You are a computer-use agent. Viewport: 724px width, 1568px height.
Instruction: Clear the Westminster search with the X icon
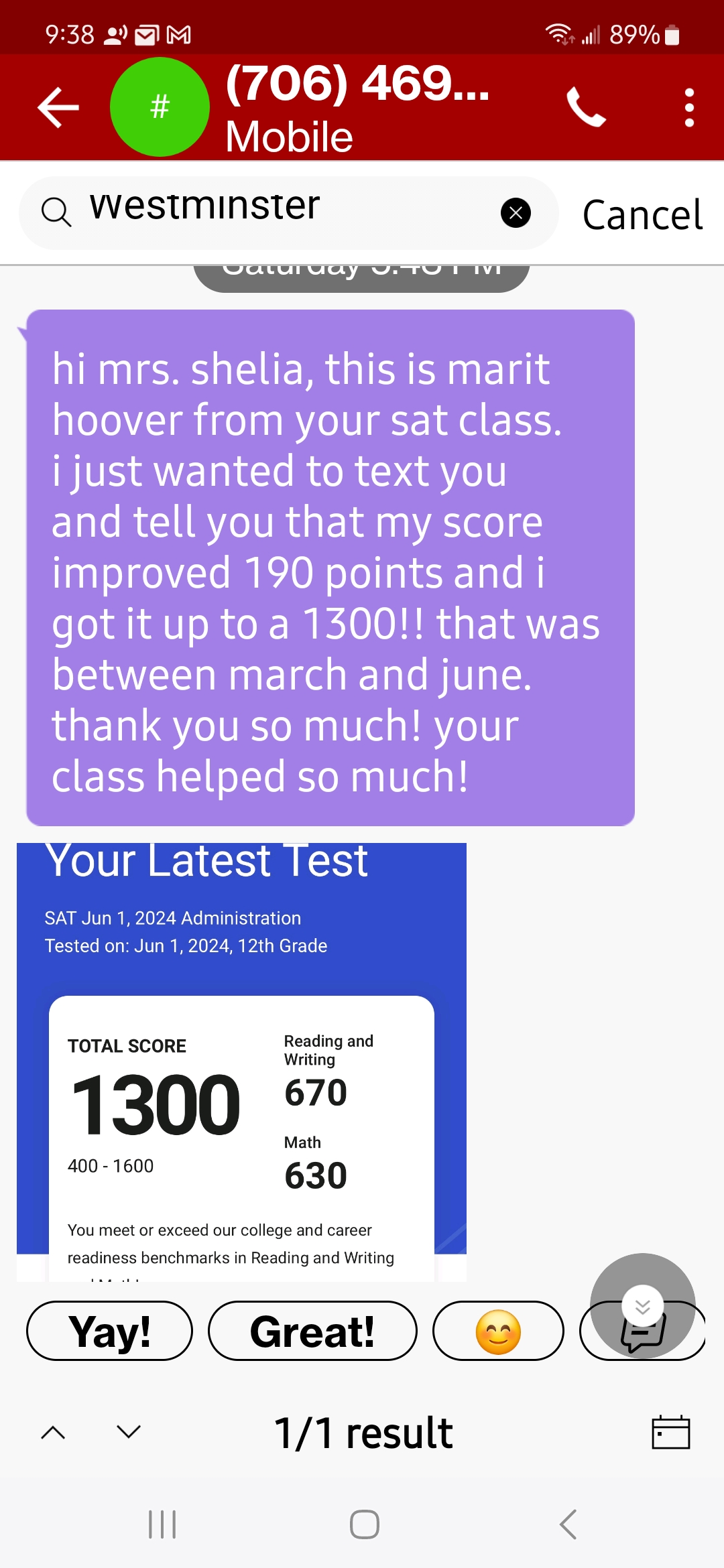point(515,212)
